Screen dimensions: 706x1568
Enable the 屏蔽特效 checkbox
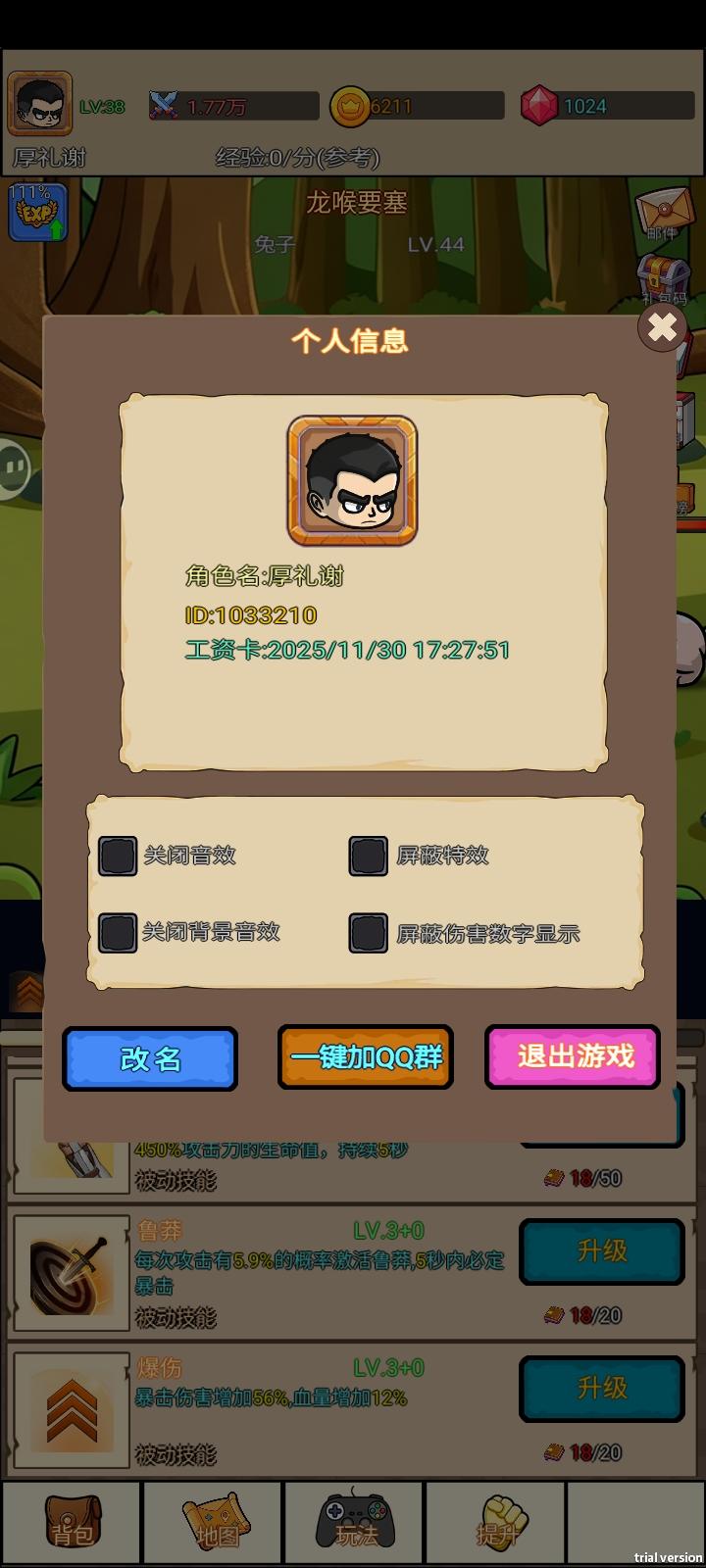(370, 855)
